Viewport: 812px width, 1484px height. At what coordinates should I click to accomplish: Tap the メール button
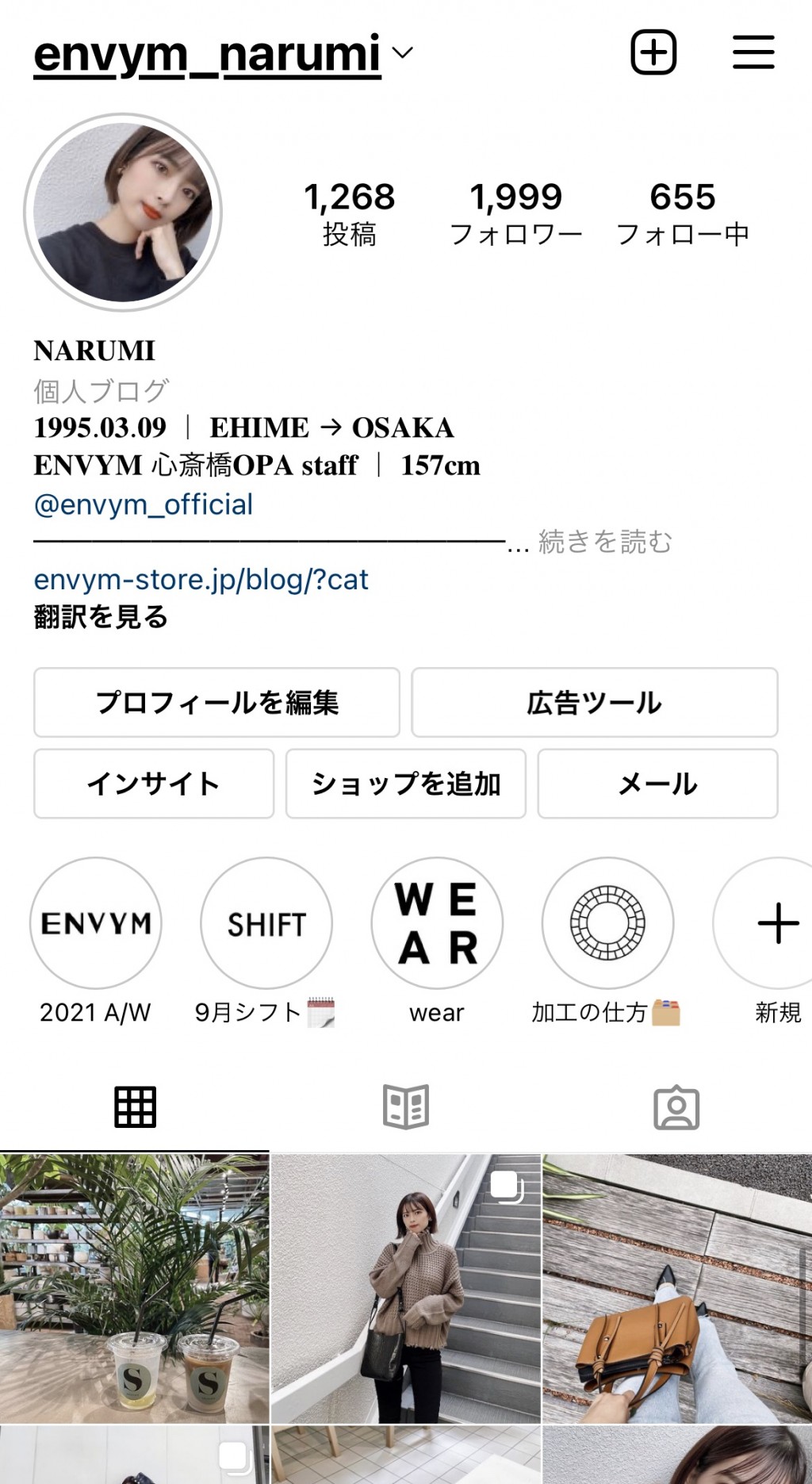point(657,784)
